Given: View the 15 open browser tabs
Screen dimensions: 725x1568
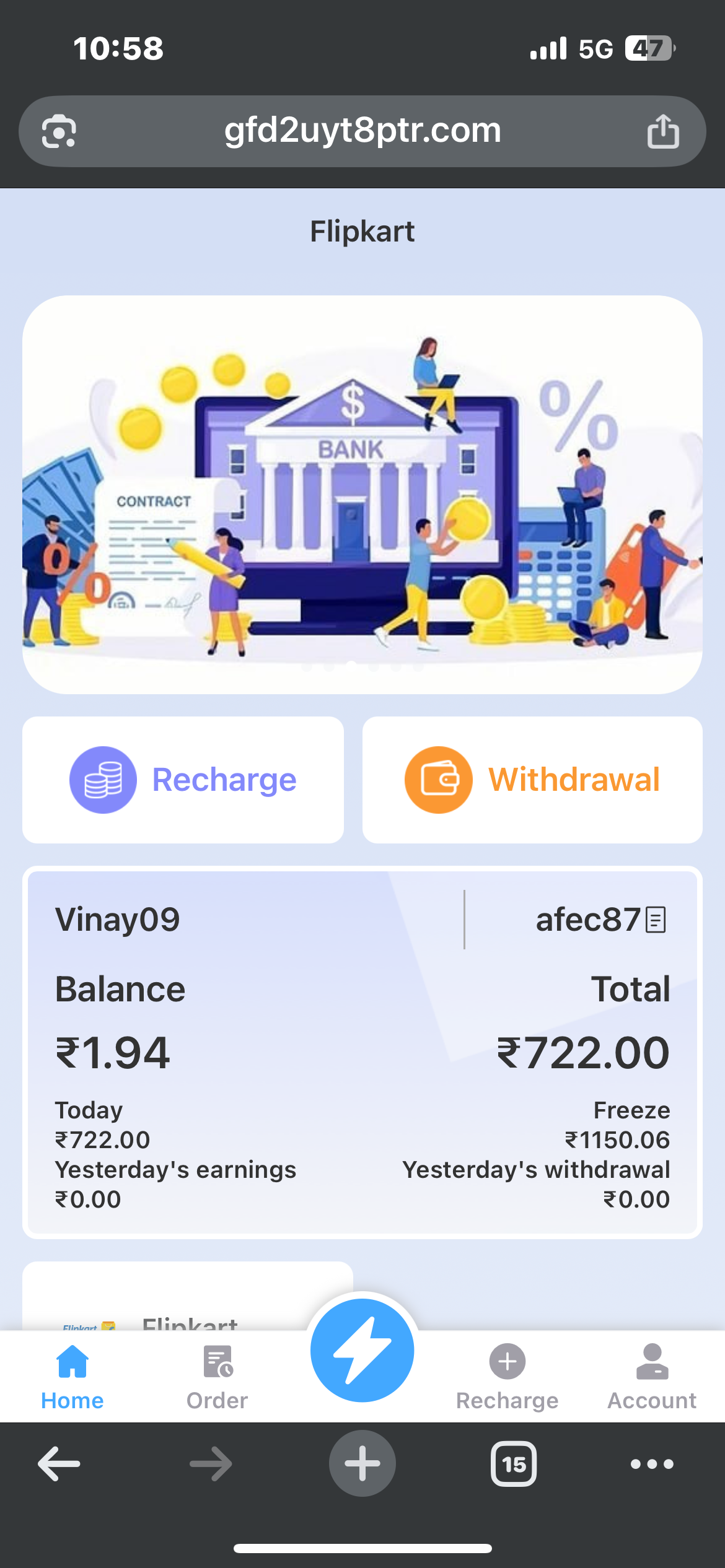Looking at the screenshot, I should (x=514, y=1464).
